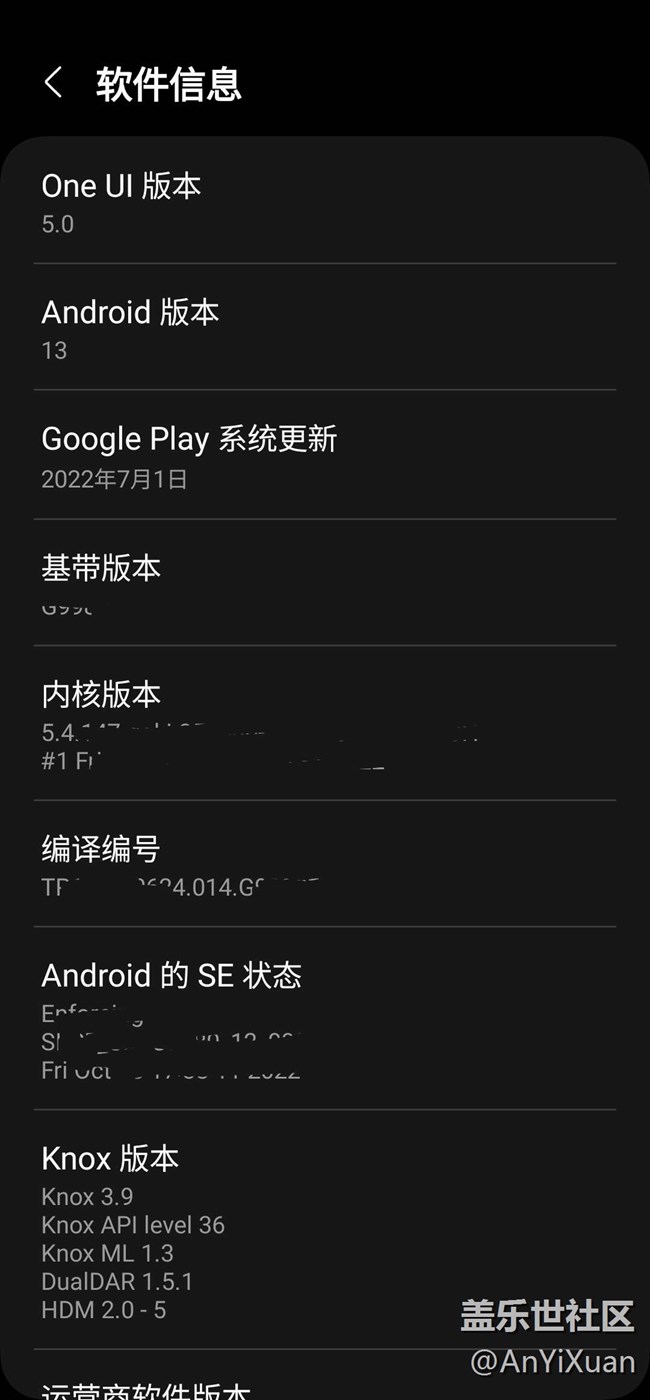Tap the 编译编号 build number row
Viewport: 650px width, 1400px height.
point(324,864)
